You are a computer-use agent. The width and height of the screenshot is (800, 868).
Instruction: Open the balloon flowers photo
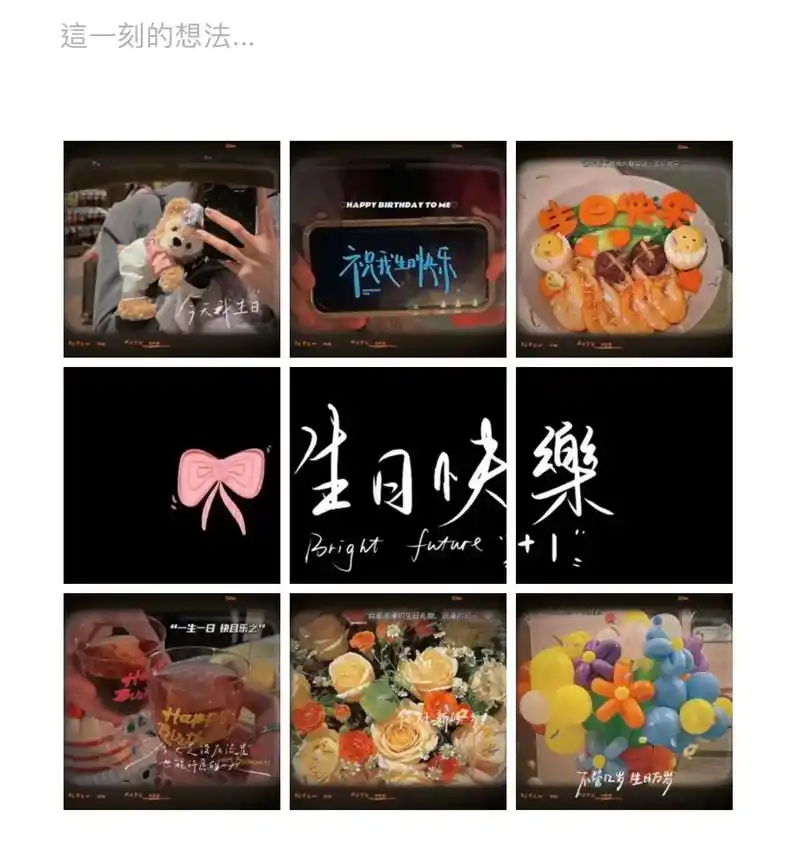coord(624,701)
